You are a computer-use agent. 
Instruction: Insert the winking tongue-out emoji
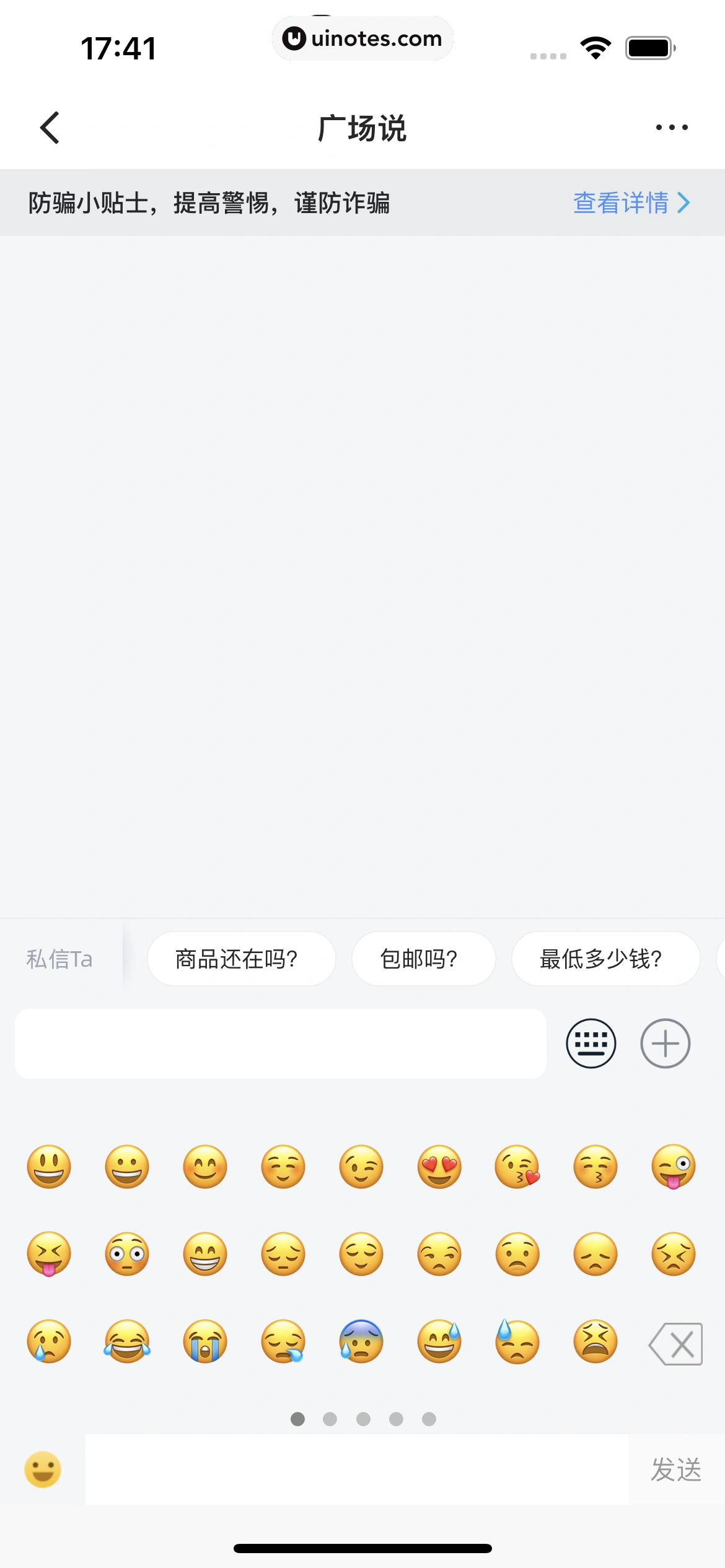[674, 1167]
